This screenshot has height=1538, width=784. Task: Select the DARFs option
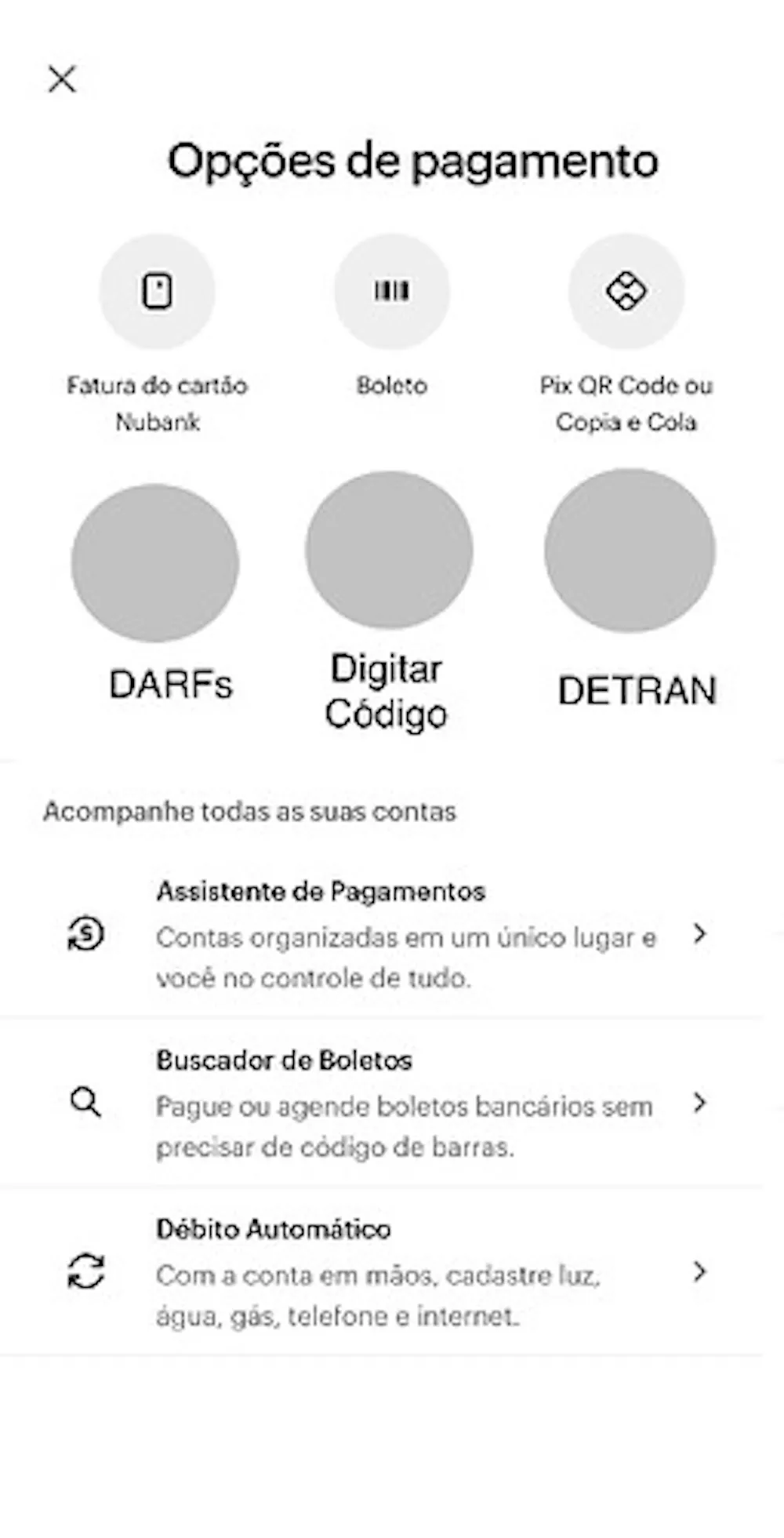tap(155, 563)
